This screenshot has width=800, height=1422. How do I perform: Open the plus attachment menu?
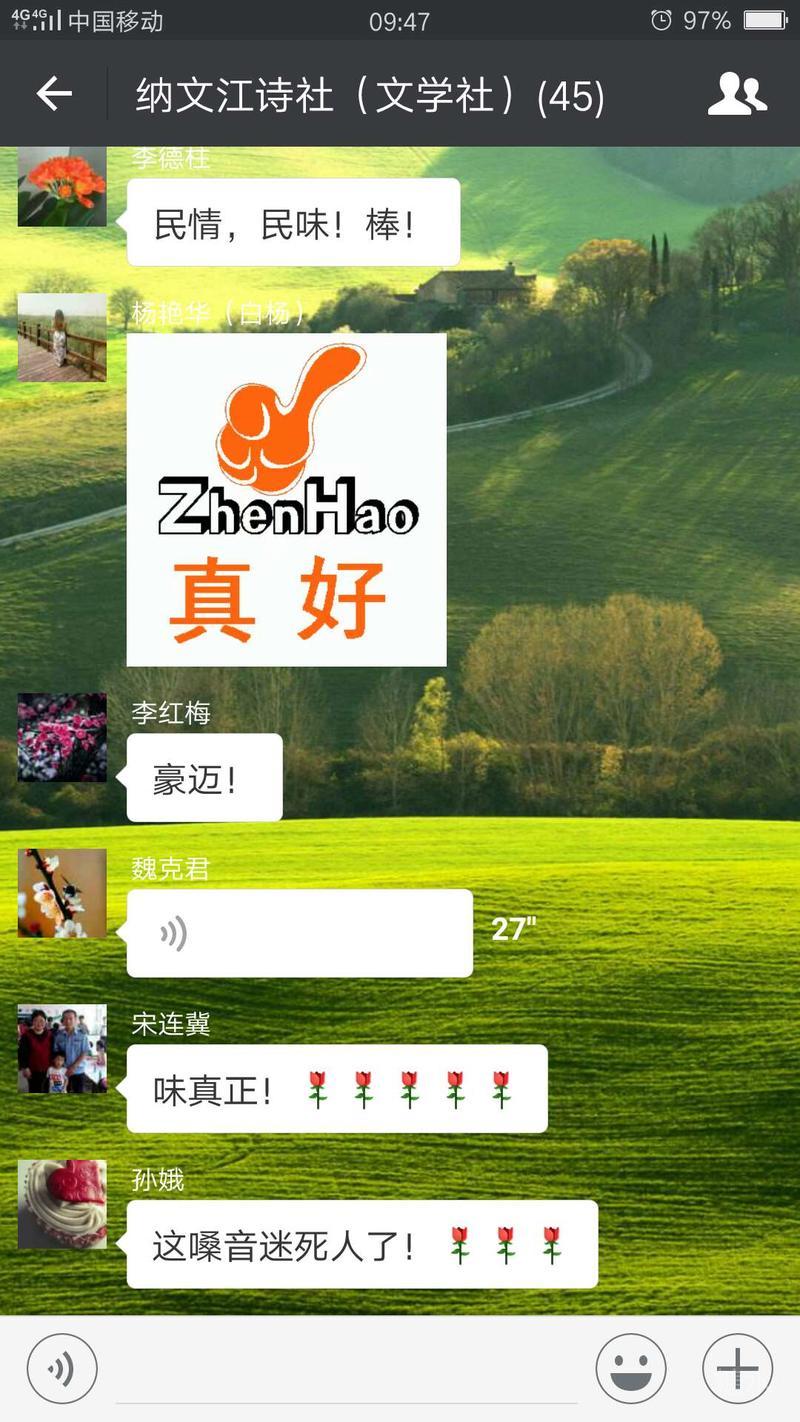click(737, 1369)
